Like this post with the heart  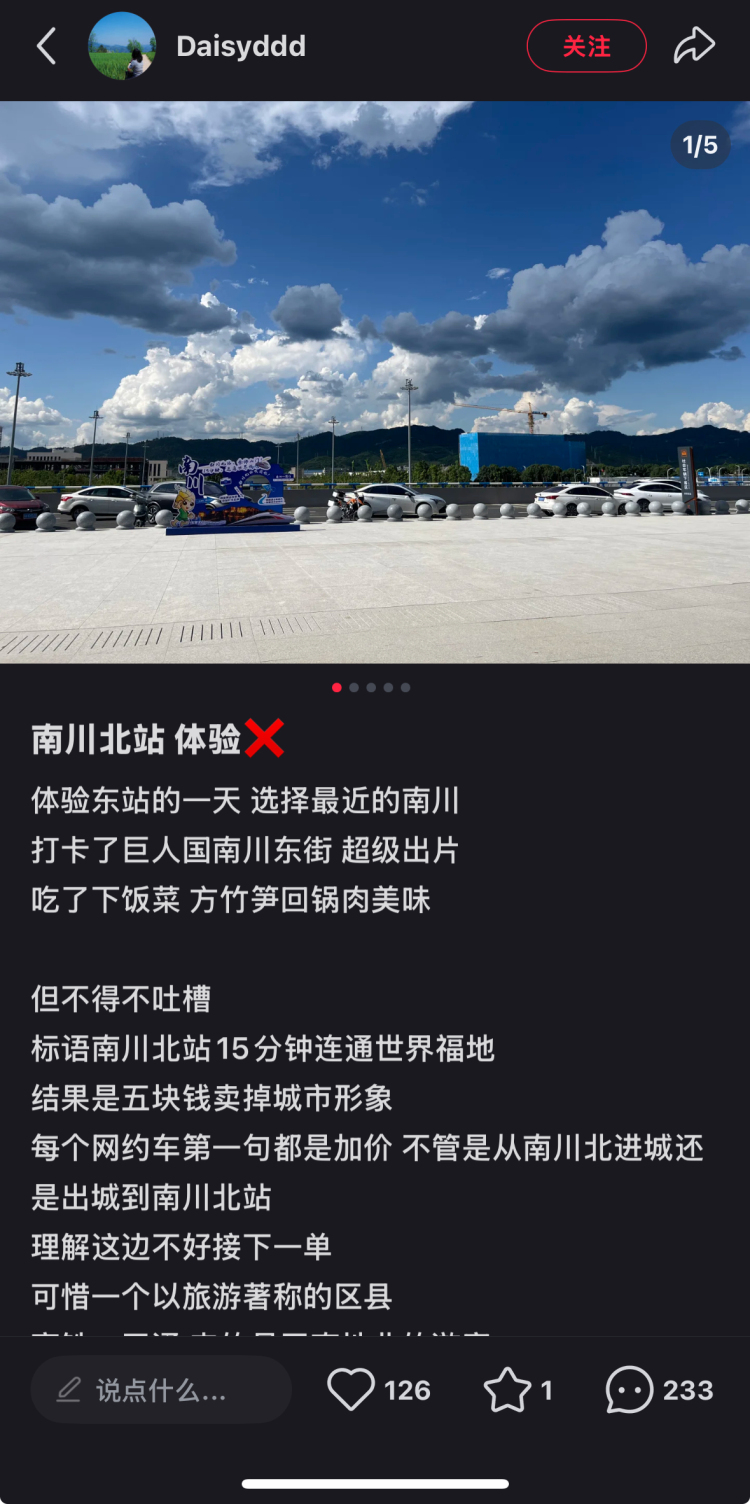click(x=351, y=1390)
